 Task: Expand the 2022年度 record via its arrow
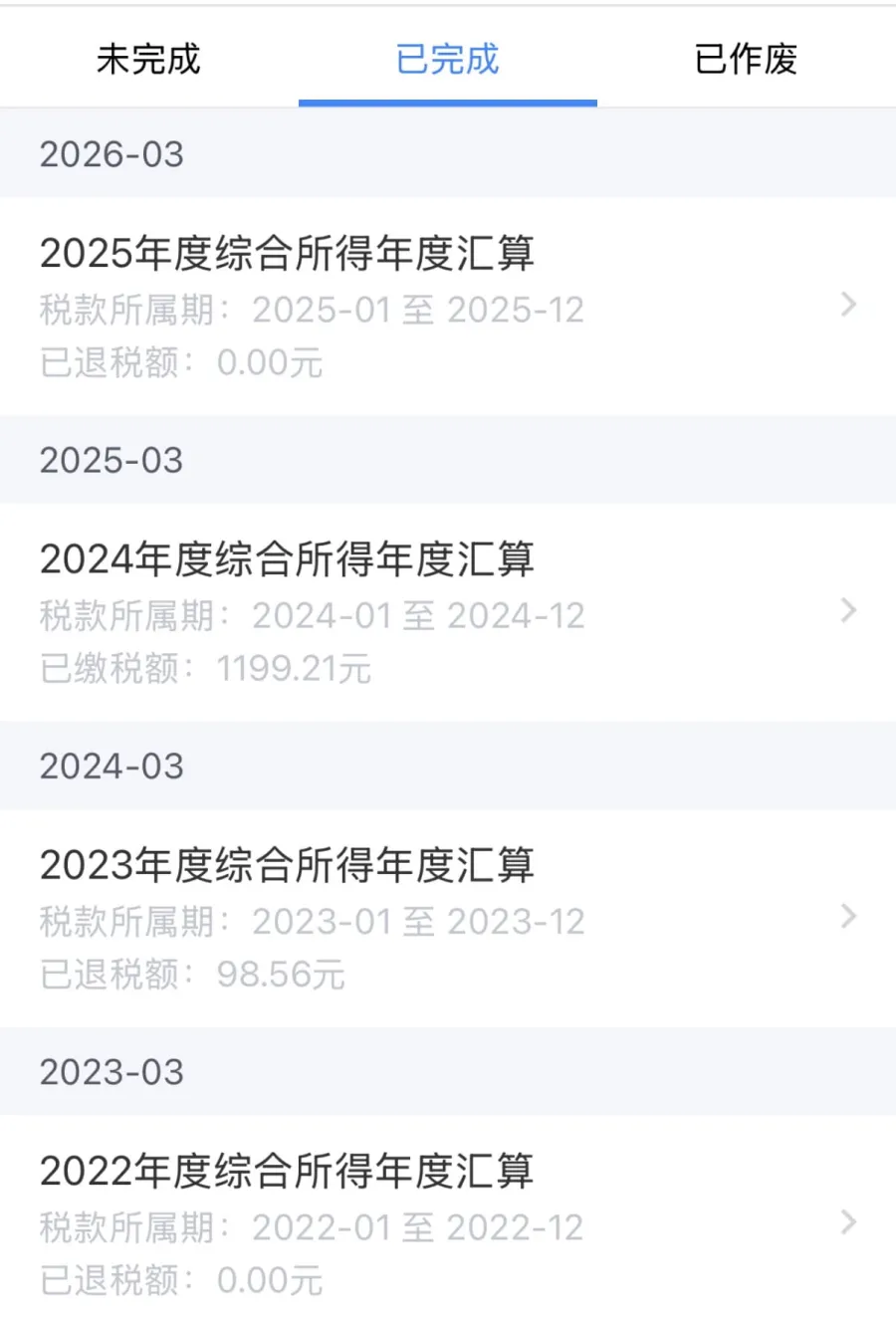[847, 1222]
